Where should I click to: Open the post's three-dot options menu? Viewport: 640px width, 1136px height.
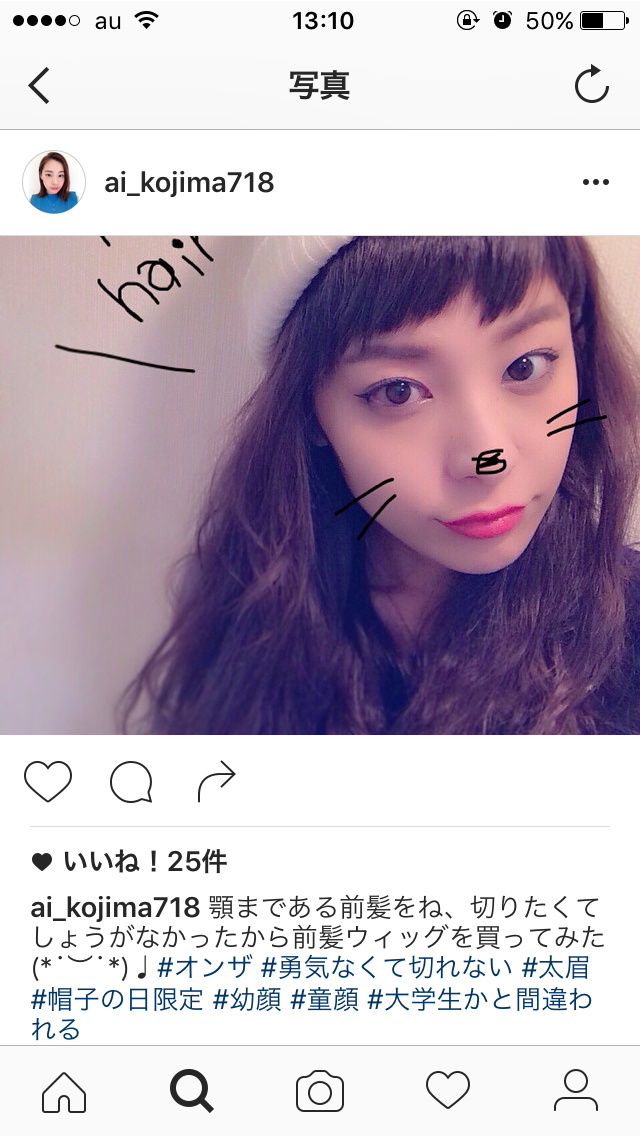coord(595,182)
